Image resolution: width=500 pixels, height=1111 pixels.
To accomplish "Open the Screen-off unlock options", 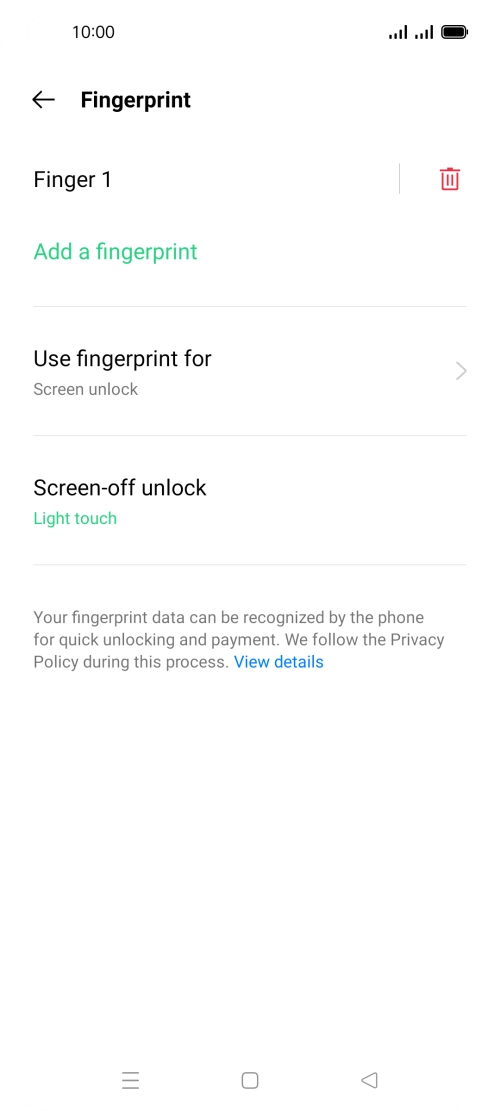I will pyautogui.click(x=250, y=501).
